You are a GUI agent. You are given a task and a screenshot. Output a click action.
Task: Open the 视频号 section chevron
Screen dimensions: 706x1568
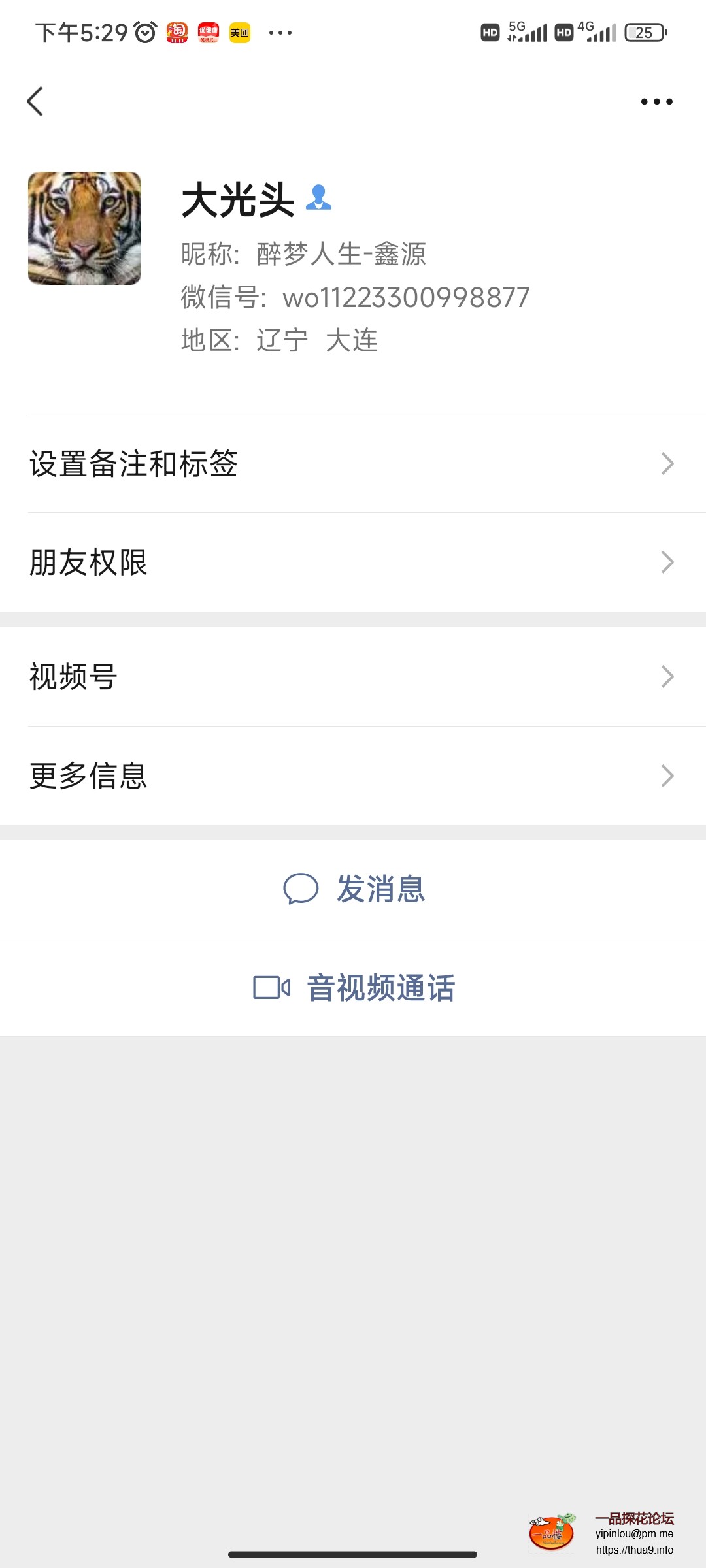353,677
